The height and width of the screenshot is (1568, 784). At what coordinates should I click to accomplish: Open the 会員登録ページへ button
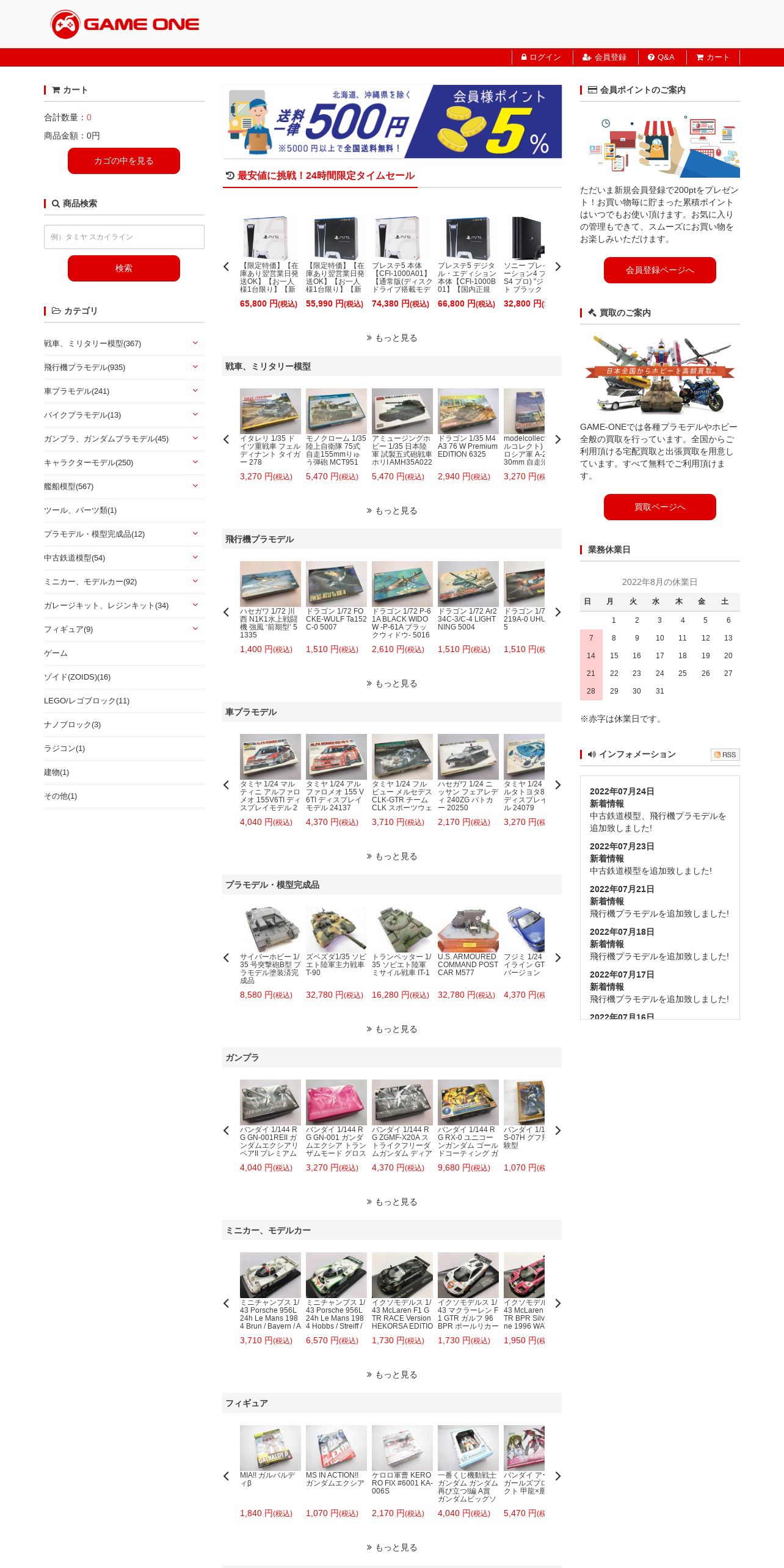coord(660,270)
